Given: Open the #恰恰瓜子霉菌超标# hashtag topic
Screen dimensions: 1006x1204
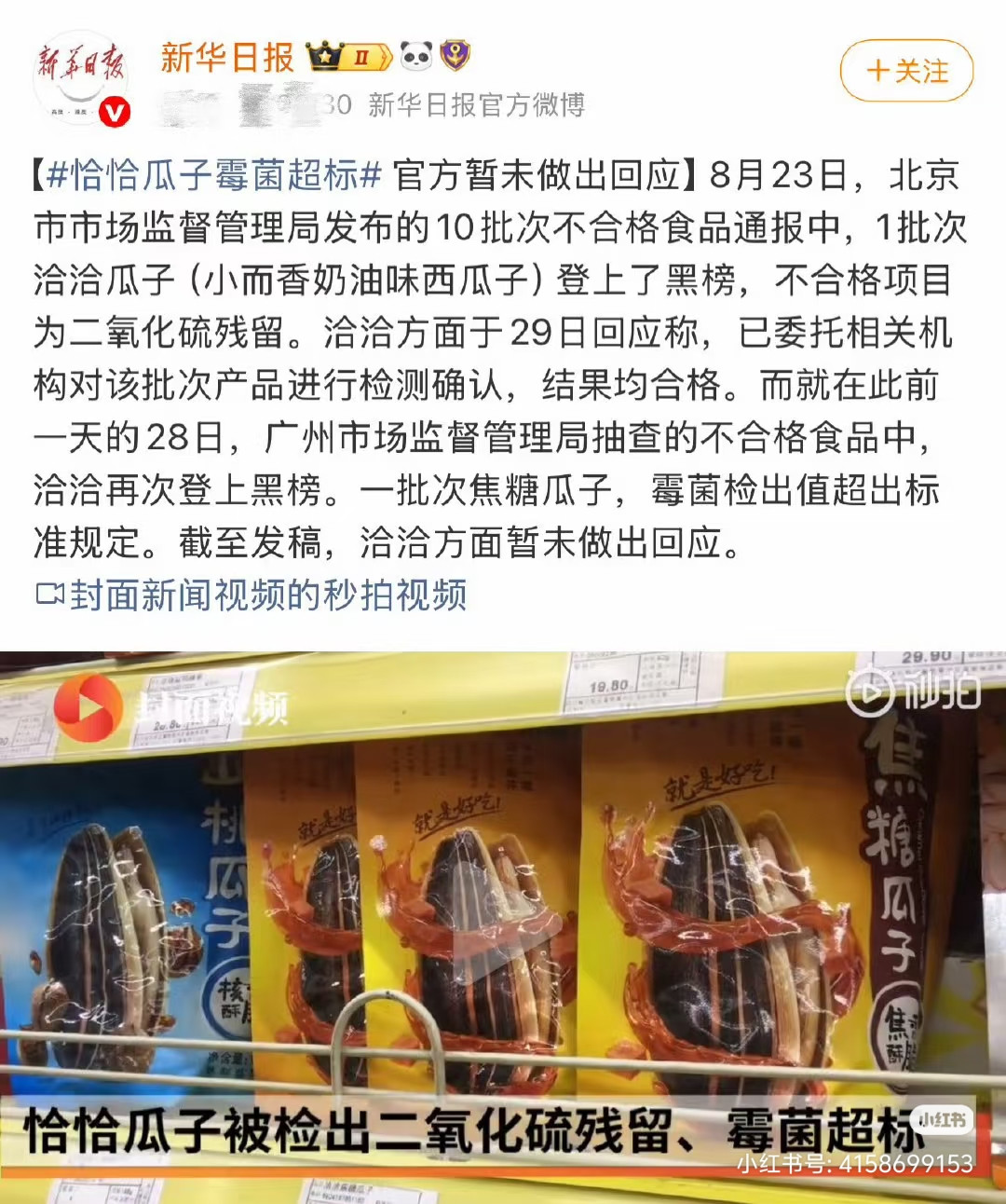Looking at the screenshot, I should 215,174.
